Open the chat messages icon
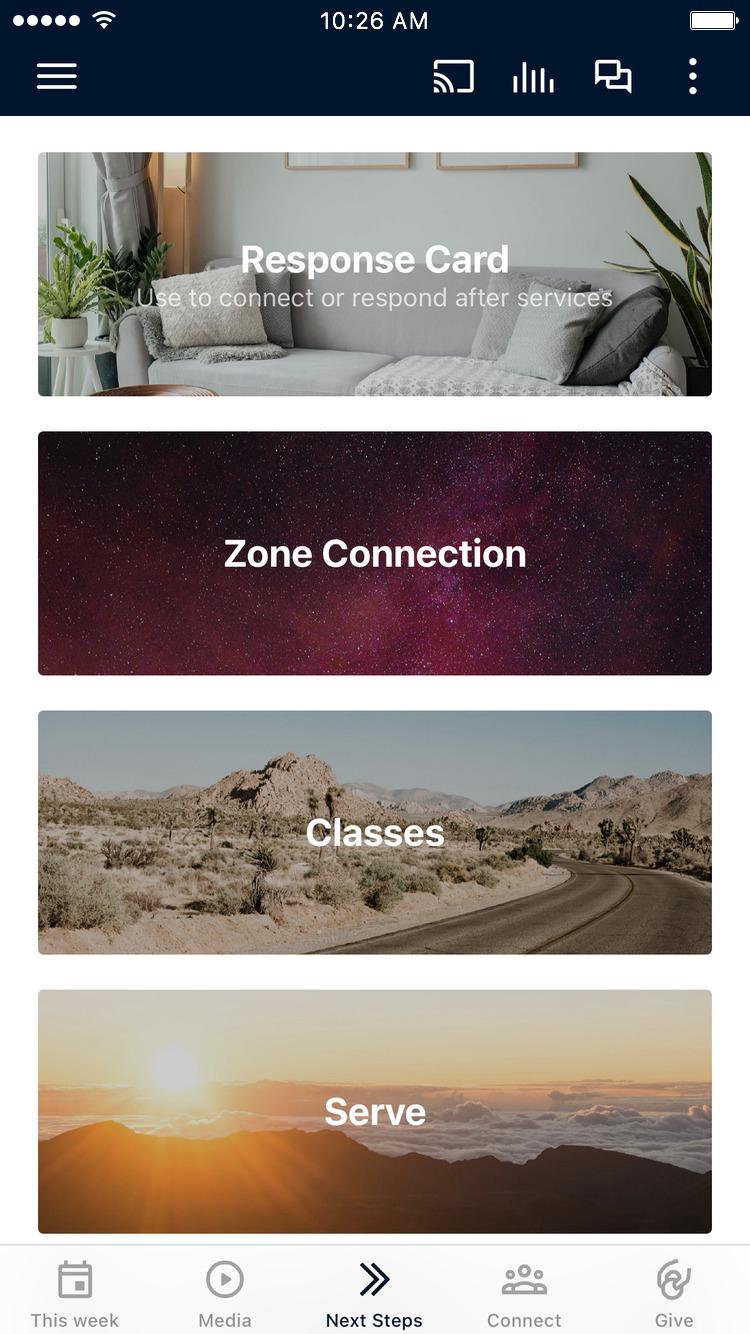750x1334 pixels. (613, 76)
